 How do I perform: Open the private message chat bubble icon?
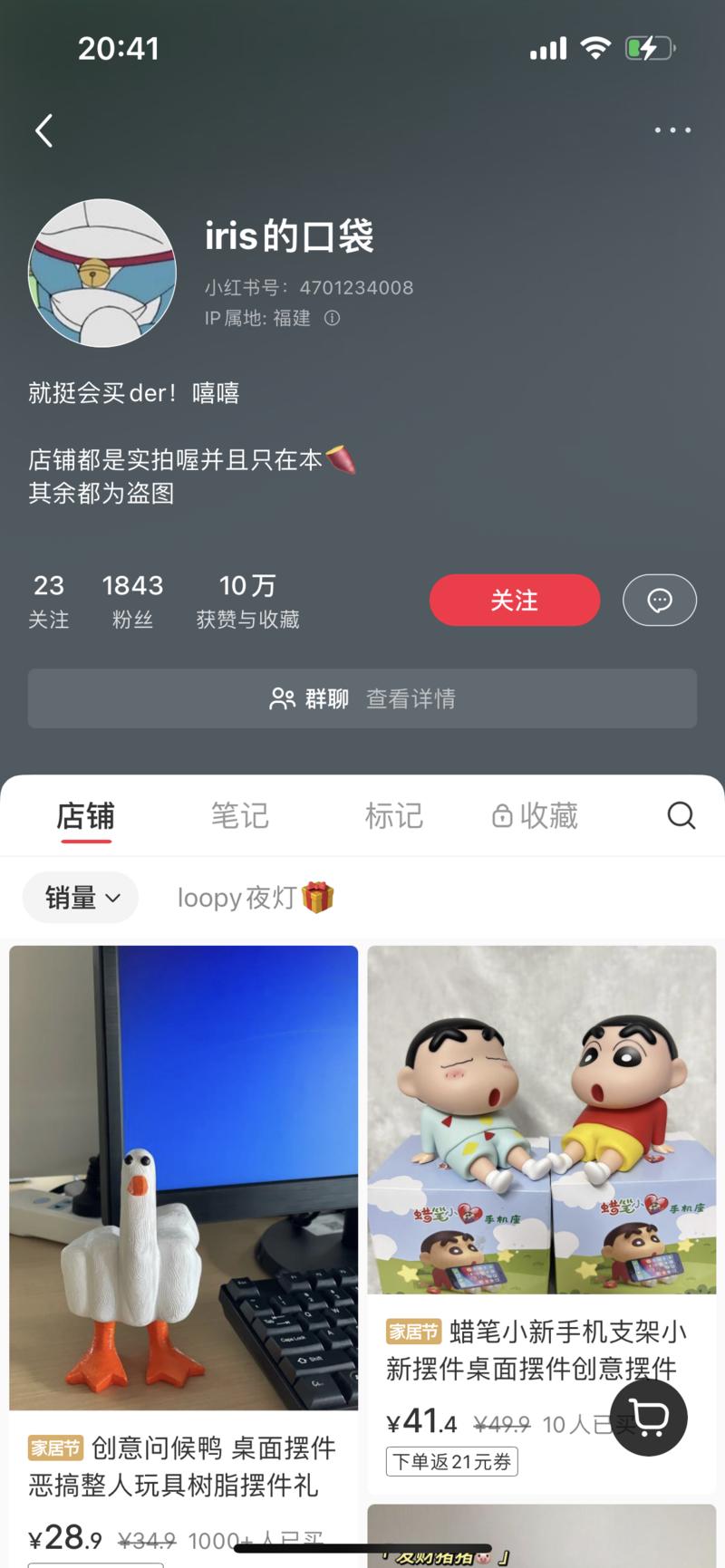660,600
